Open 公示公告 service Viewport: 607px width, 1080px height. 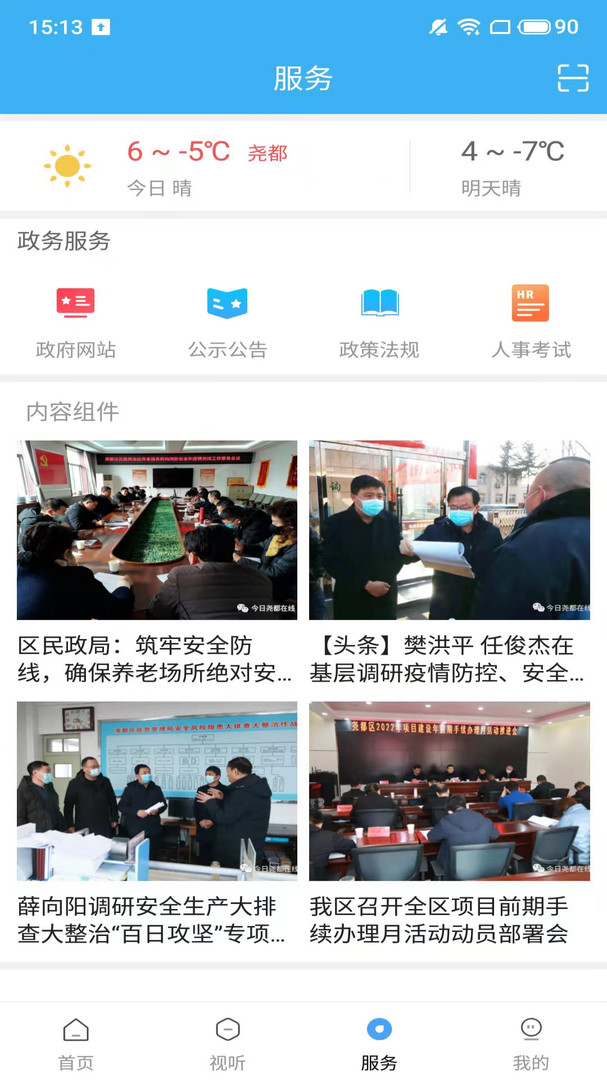227,322
